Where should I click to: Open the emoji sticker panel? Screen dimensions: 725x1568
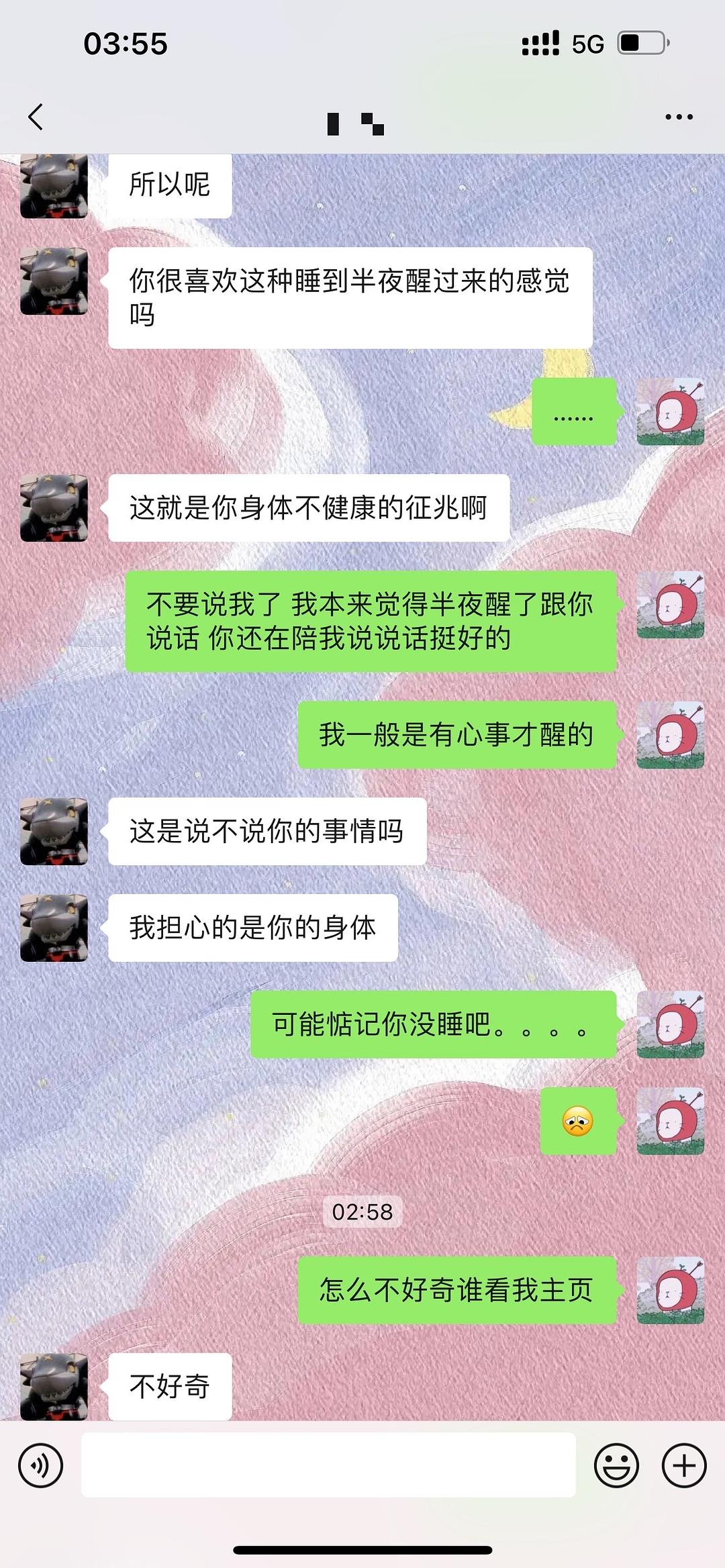click(x=616, y=1465)
